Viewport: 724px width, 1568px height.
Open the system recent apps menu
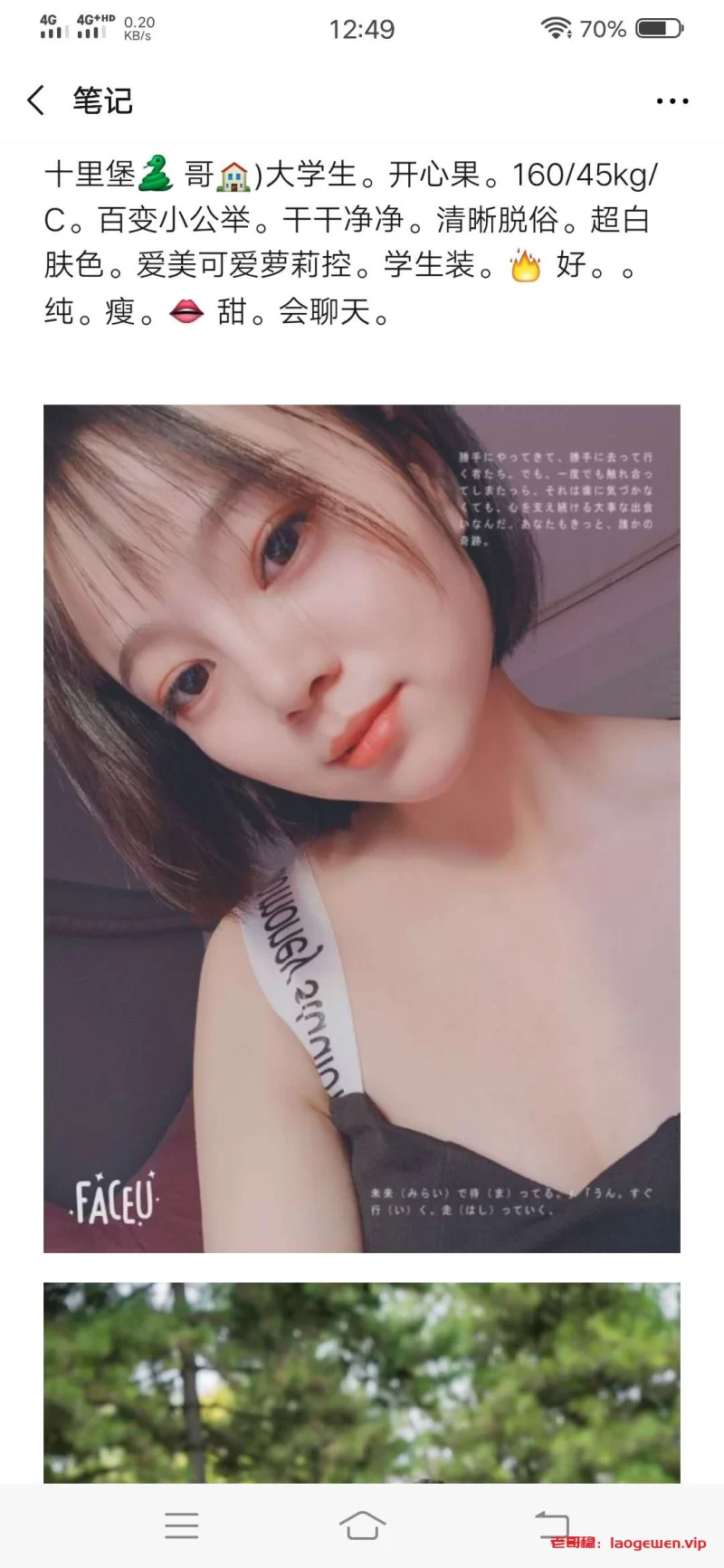181,1525
